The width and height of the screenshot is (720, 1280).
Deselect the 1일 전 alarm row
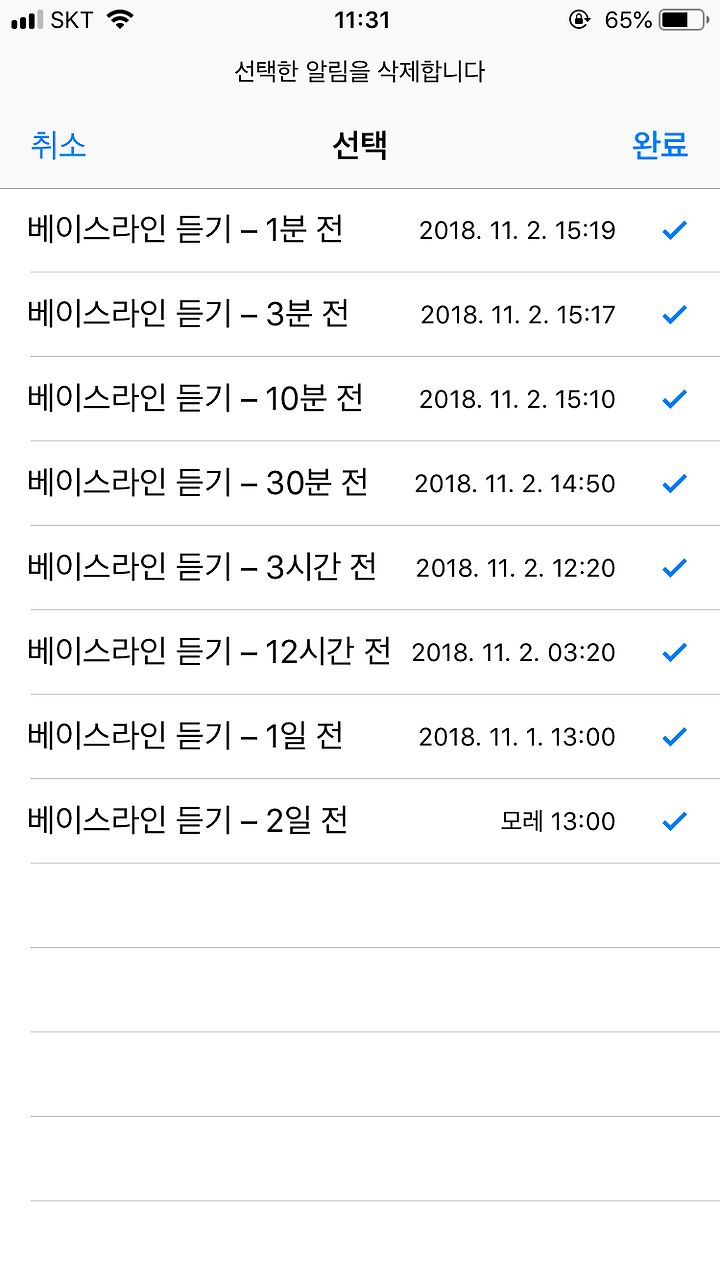[x=360, y=737]
